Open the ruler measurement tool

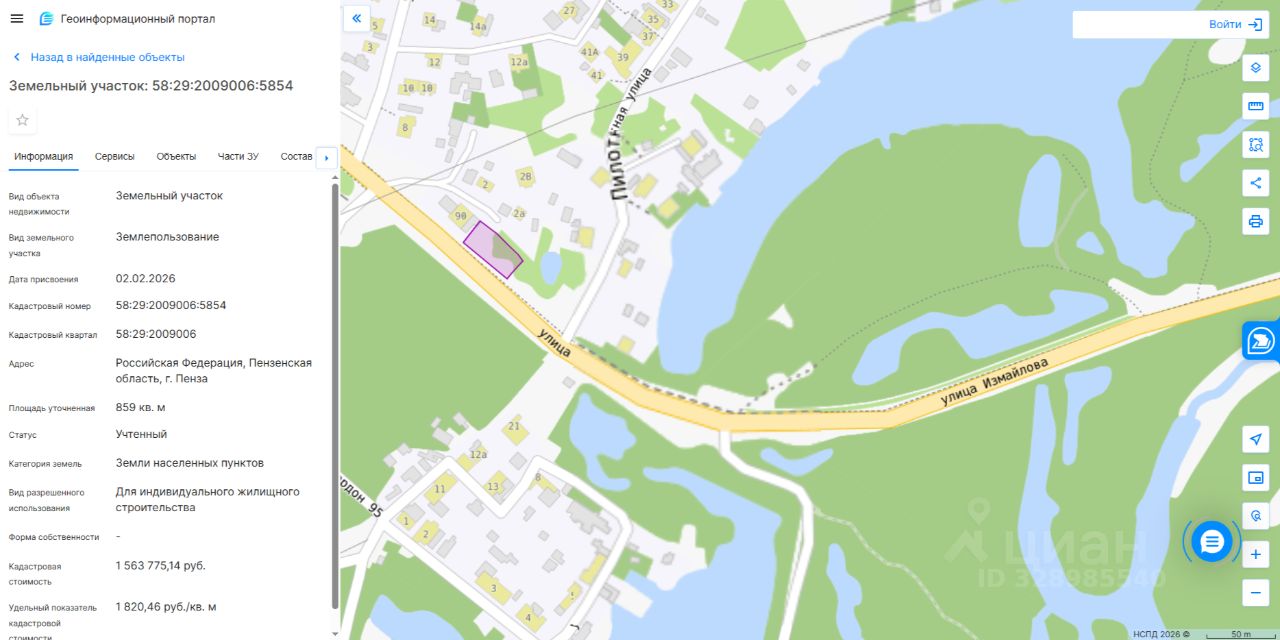1256,106
